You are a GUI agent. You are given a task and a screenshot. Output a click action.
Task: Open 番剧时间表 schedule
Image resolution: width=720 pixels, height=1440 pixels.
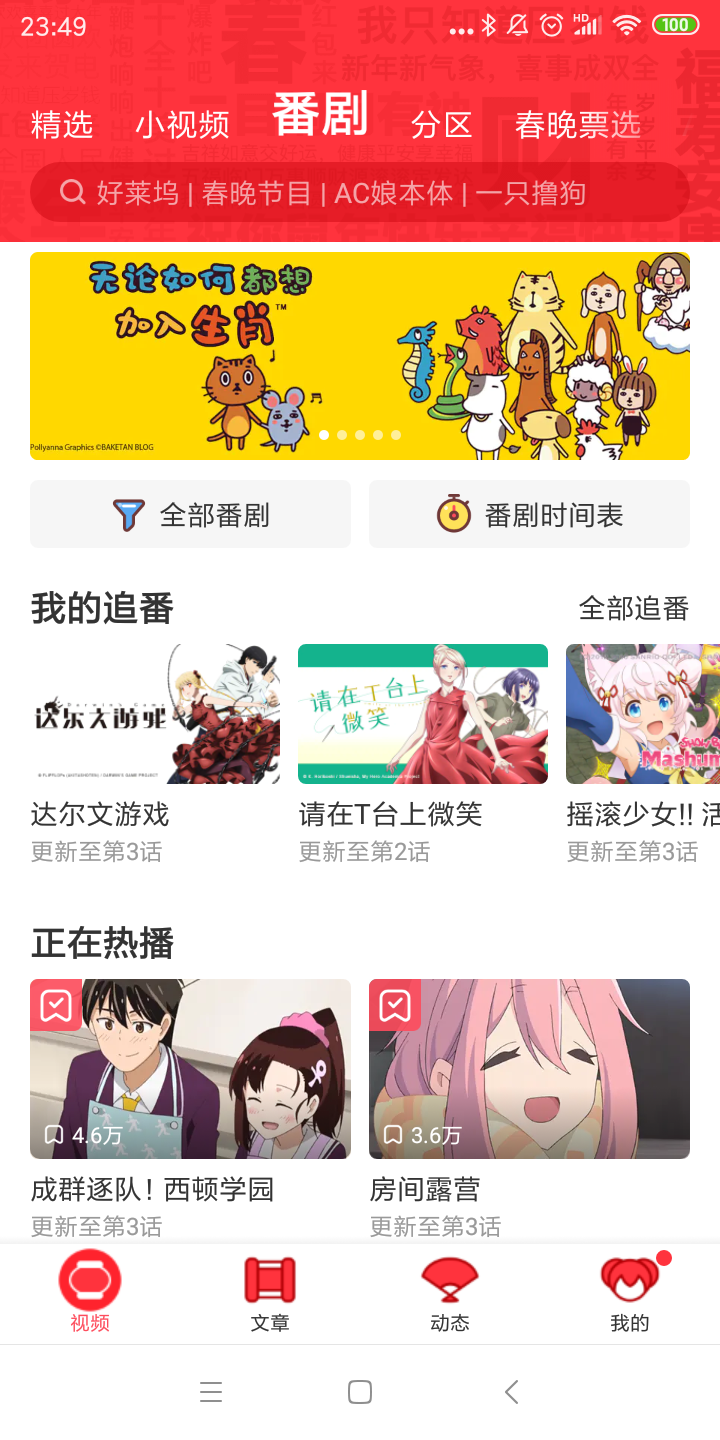click(x=529, y=514)
